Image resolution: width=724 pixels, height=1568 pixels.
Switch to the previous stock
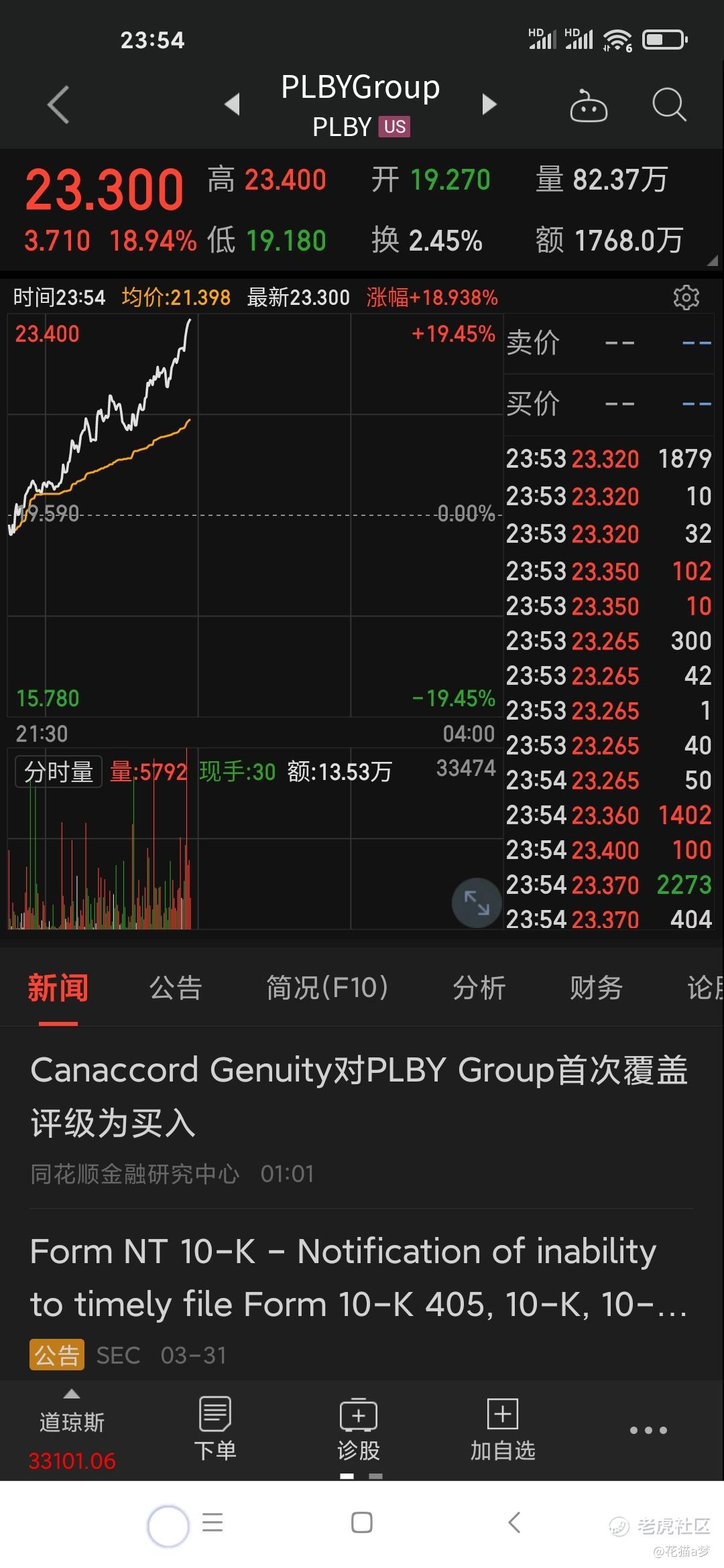tap(232, 104)
